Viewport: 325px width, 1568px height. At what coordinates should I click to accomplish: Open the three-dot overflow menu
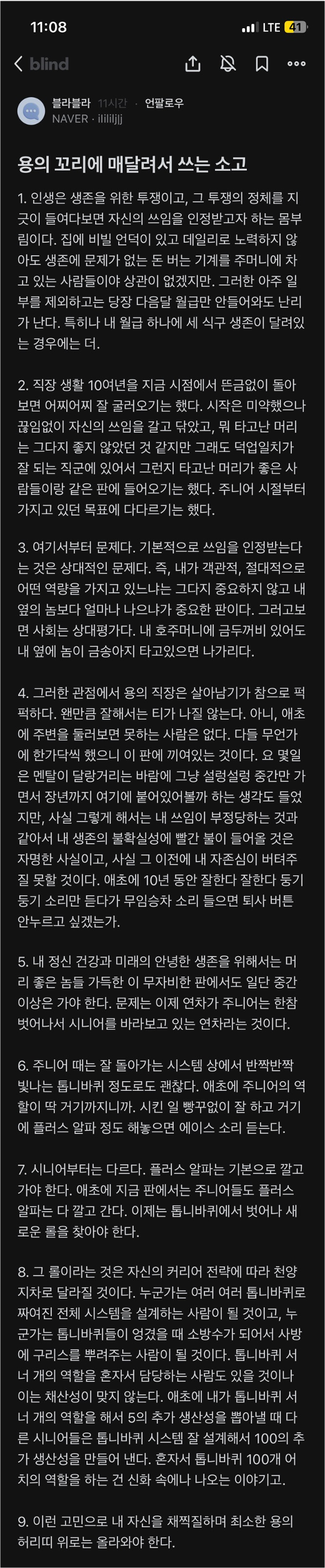tap(296, 64)
